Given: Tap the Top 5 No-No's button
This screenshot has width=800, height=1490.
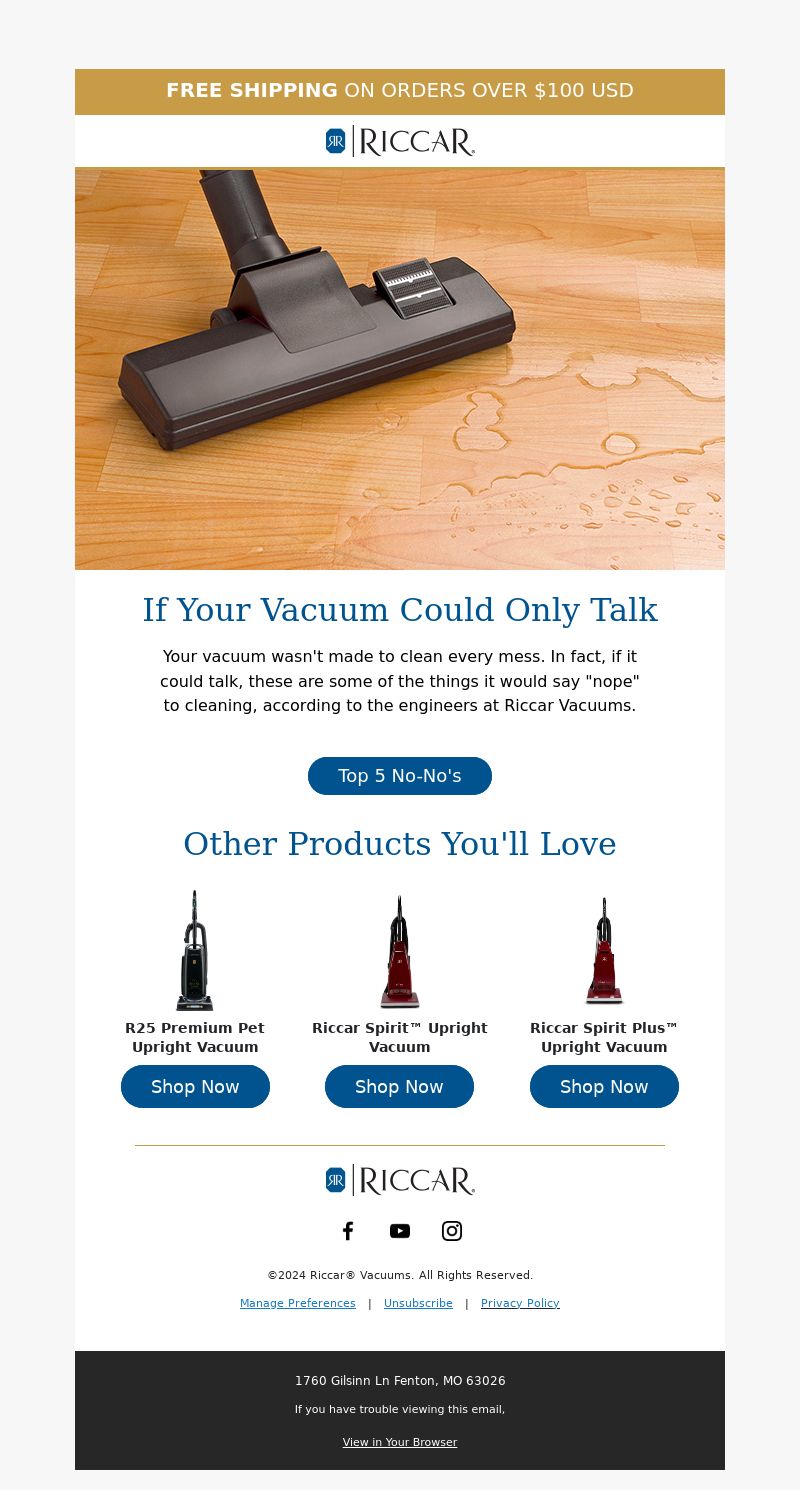Looking at the screenshot, I should pos(400,776).
